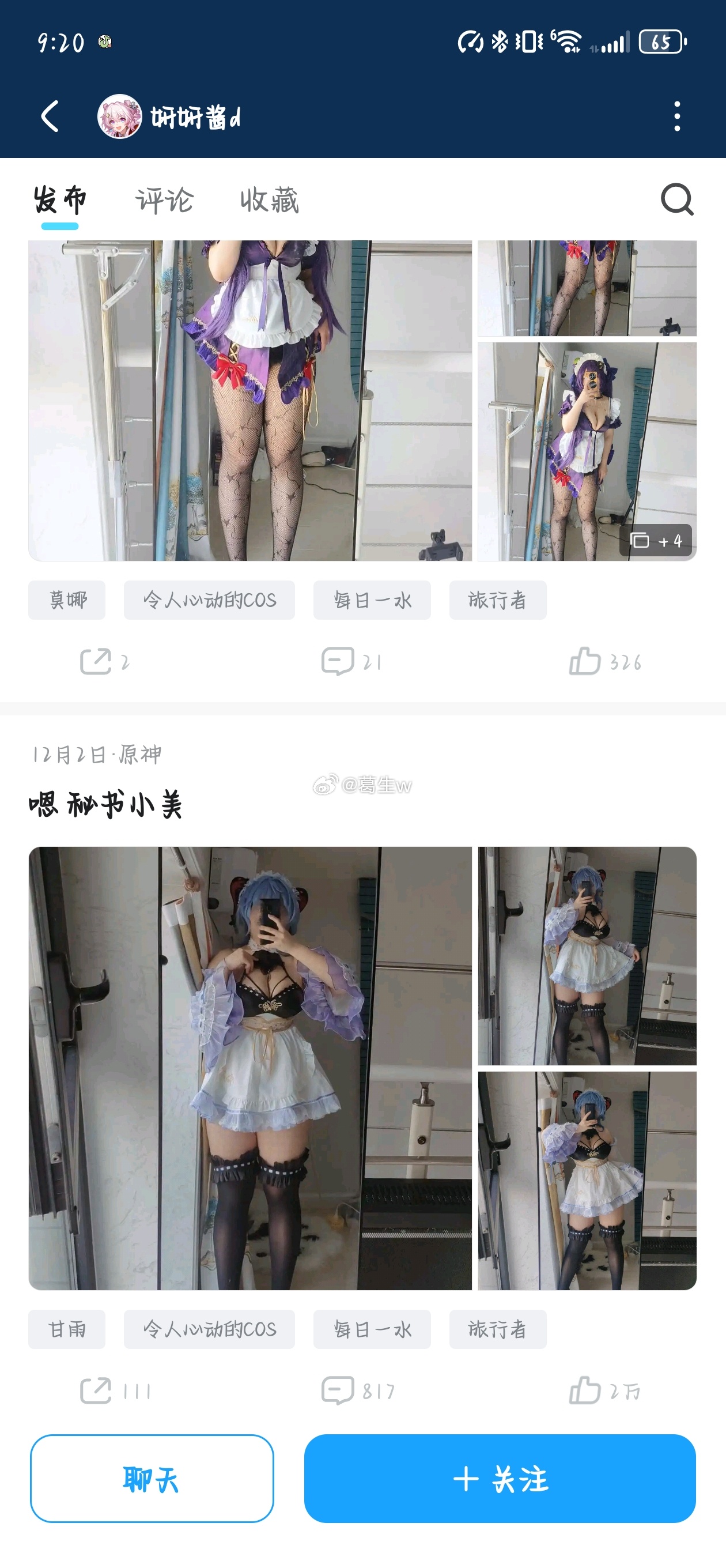This screenshot has width=726, height=1568.
Task: Tap 每日一水 tag under 甘雨 post
Action: (372, 1329)
